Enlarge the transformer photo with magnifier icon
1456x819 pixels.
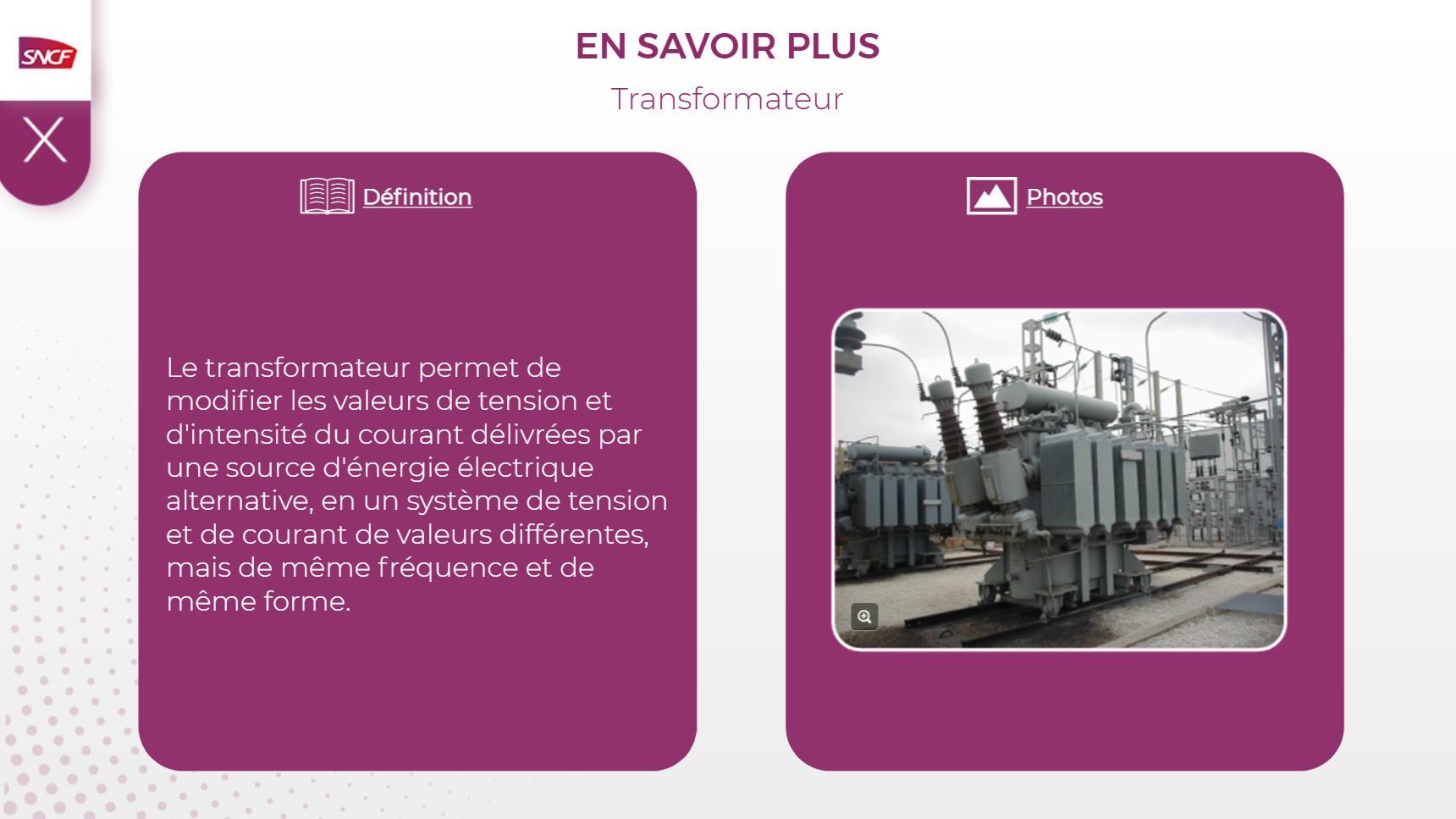pos(864,617)
